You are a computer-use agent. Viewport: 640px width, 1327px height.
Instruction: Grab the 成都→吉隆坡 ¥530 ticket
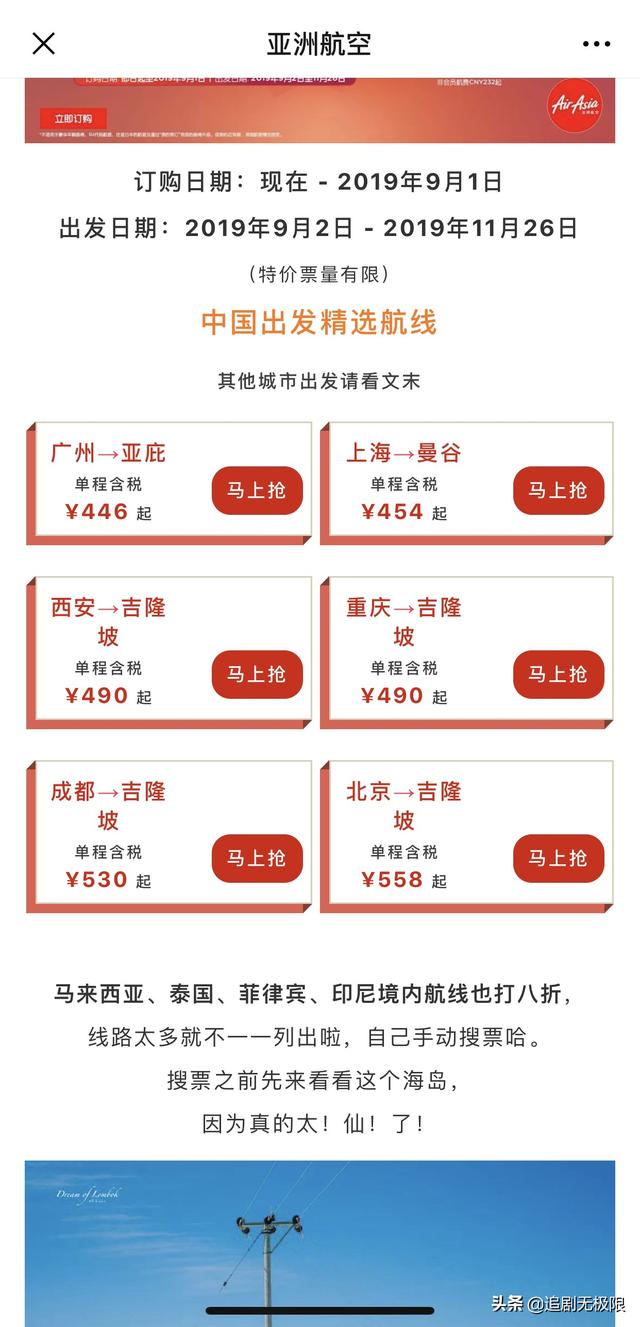pyautogui.click(x=257, y=858)
